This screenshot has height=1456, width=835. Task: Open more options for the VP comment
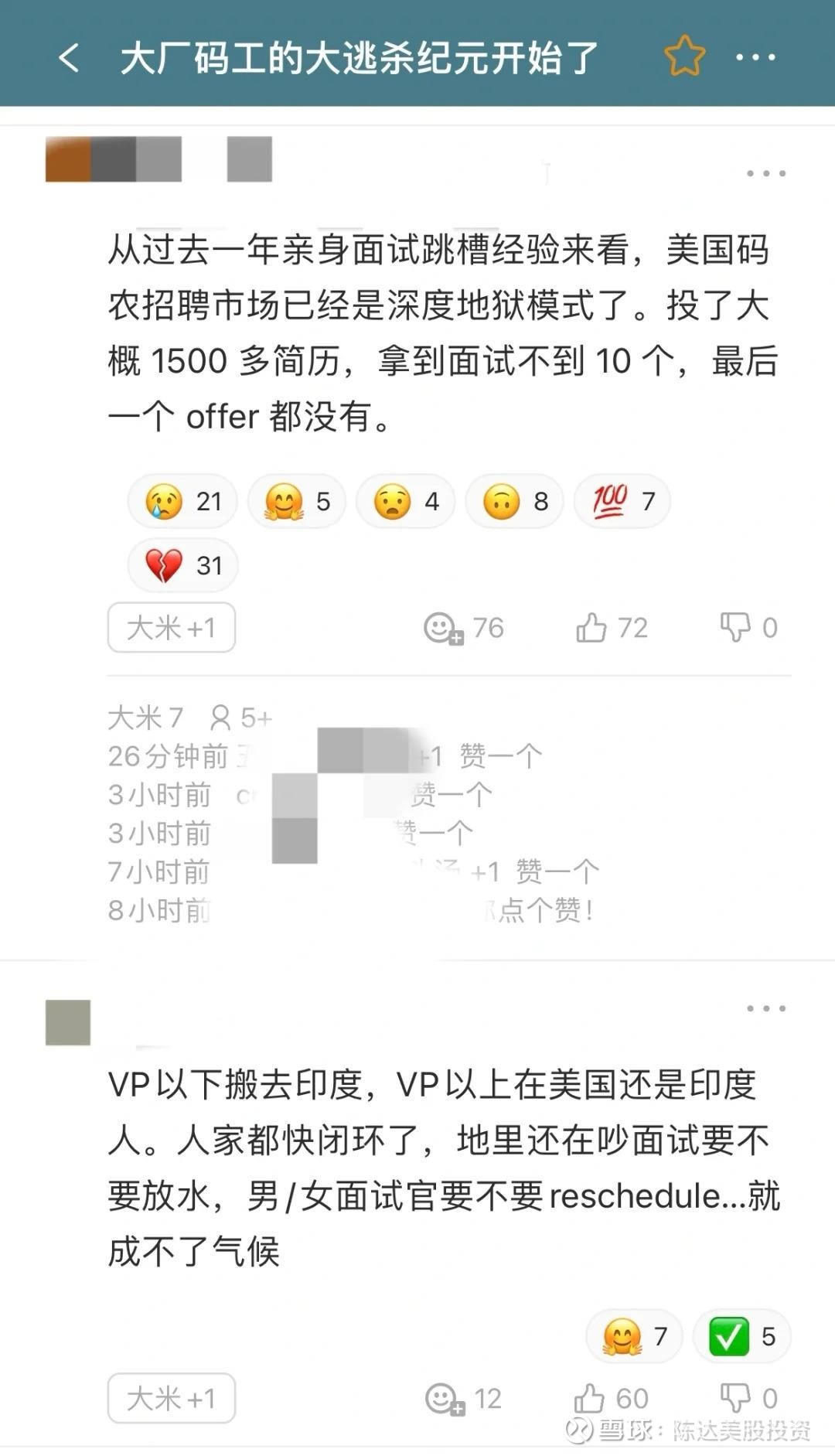pos(765,1009)
